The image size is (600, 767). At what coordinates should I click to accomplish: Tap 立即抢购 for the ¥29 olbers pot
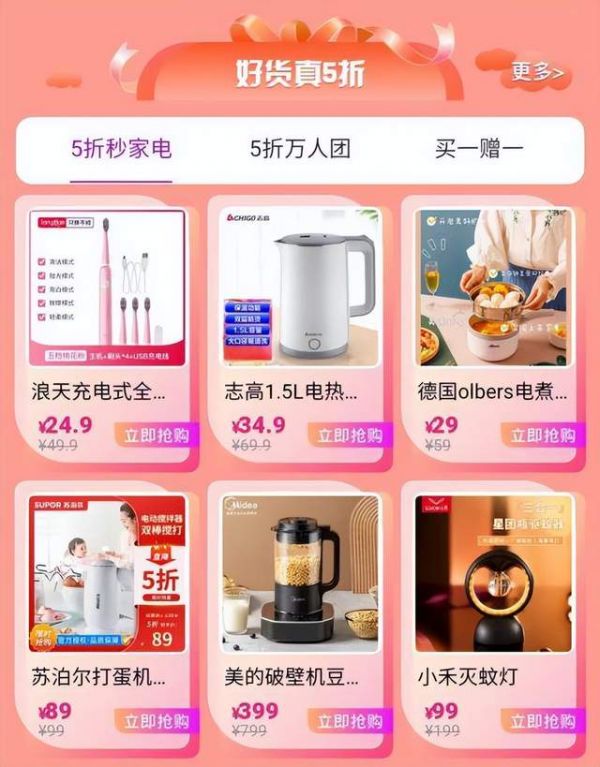[543, 435]
